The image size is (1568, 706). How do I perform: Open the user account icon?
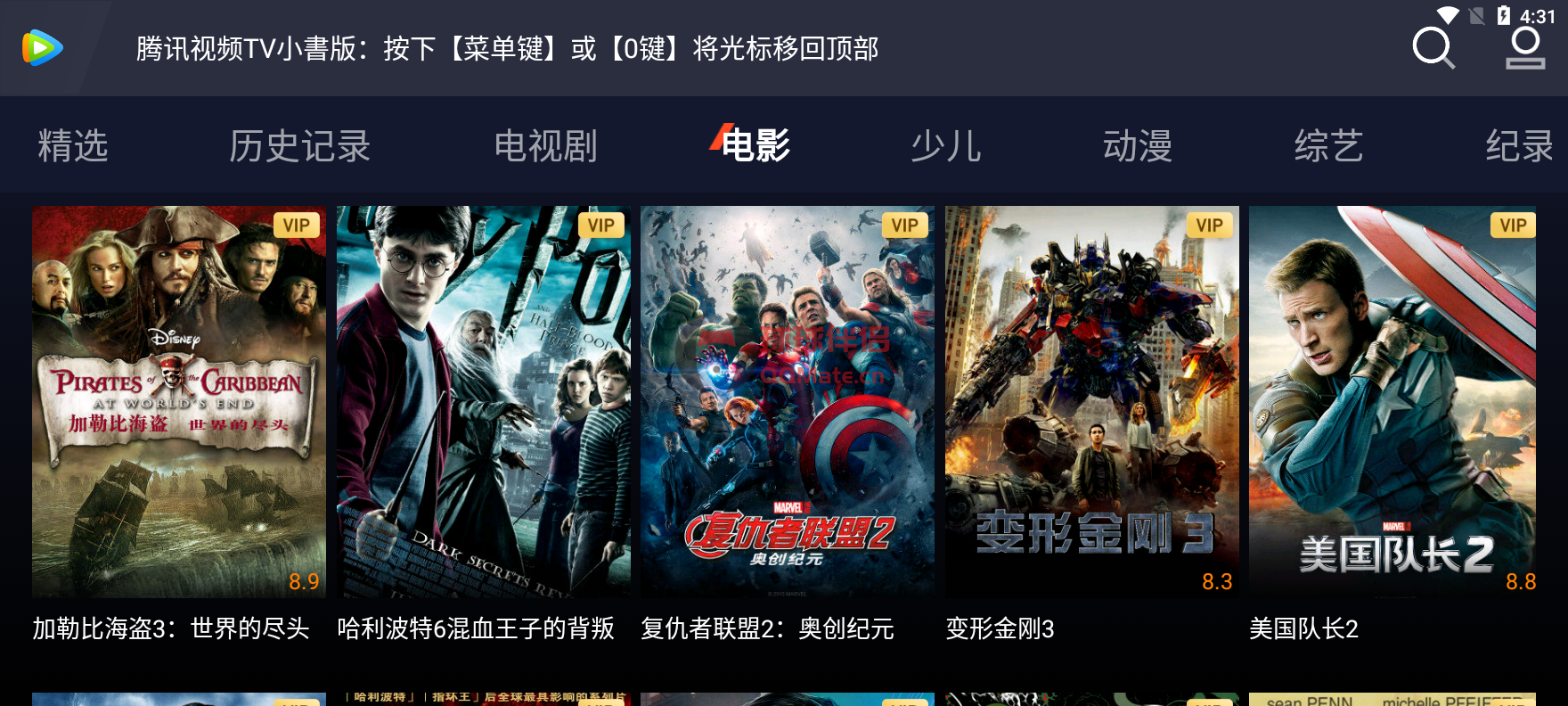tap(1525, 48)
